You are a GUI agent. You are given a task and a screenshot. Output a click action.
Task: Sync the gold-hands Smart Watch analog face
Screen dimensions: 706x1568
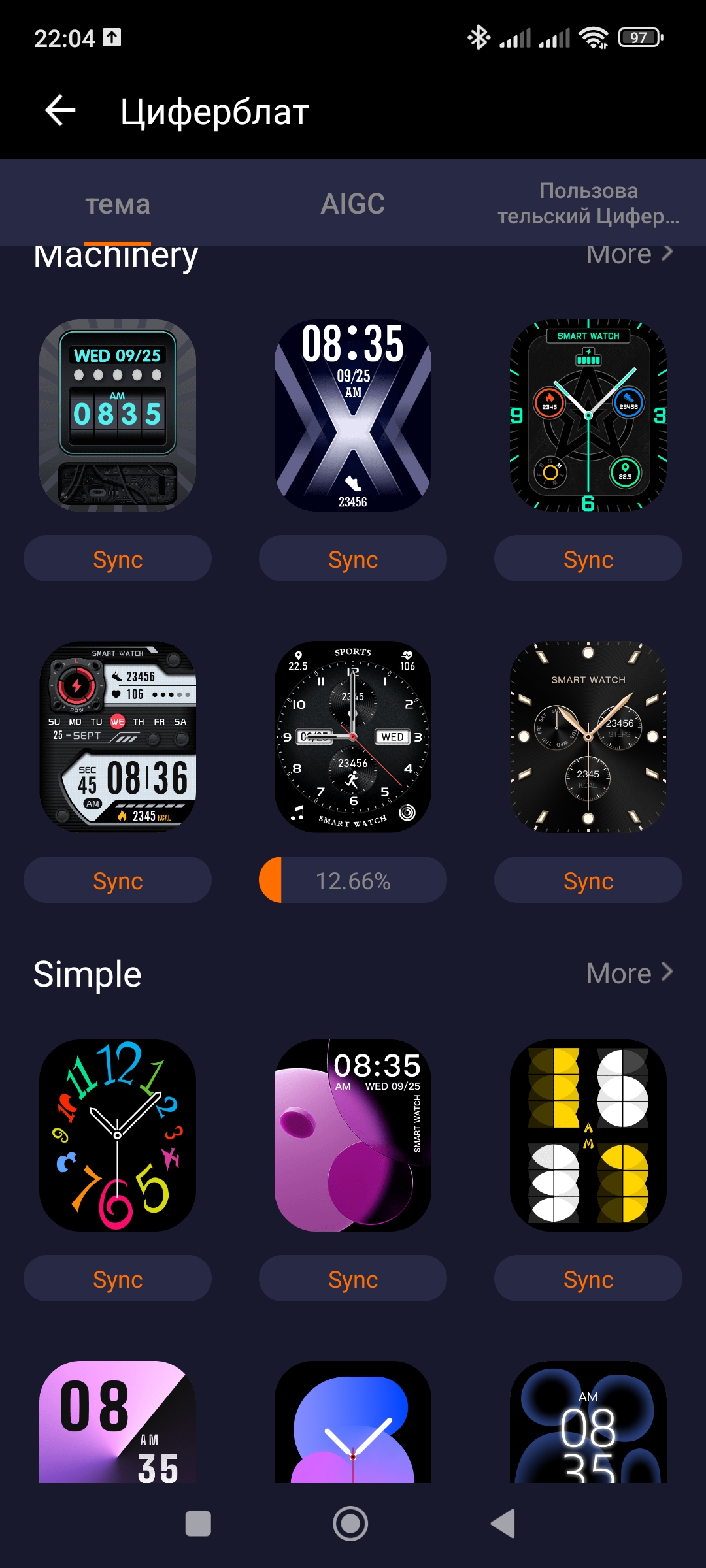(x=588, y=881)
